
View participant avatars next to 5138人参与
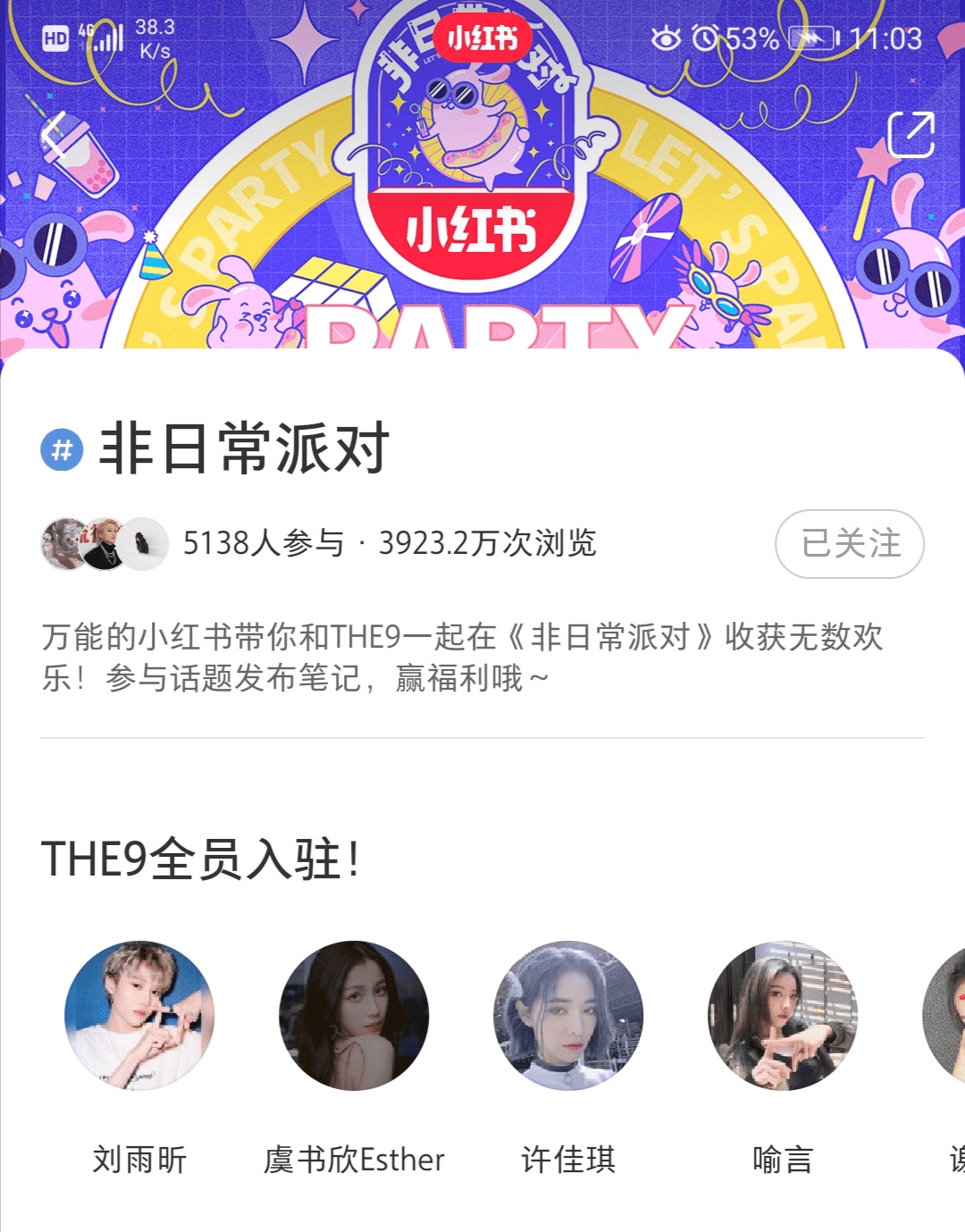(x=105, y=543)
